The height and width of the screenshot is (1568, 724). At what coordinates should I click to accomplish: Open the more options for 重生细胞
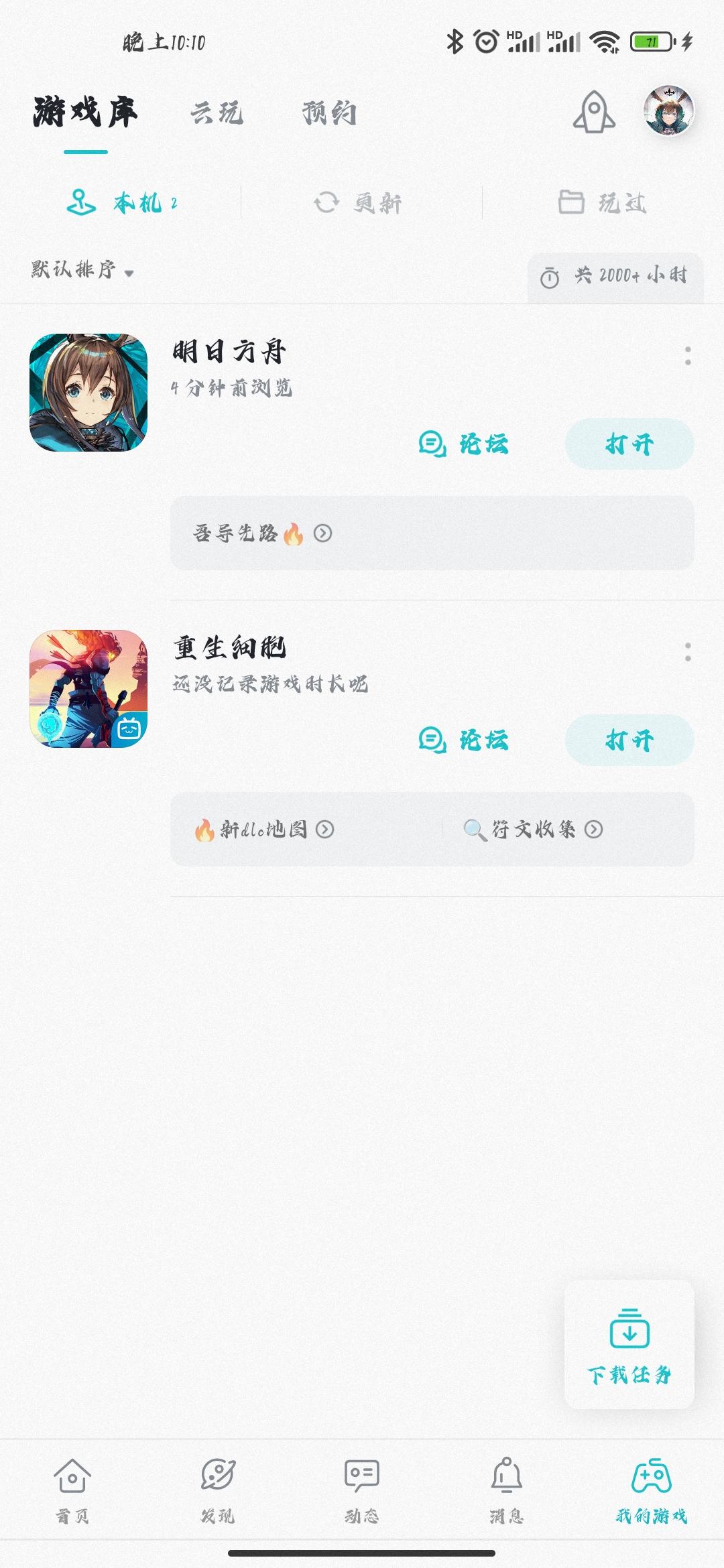(688, 652)
